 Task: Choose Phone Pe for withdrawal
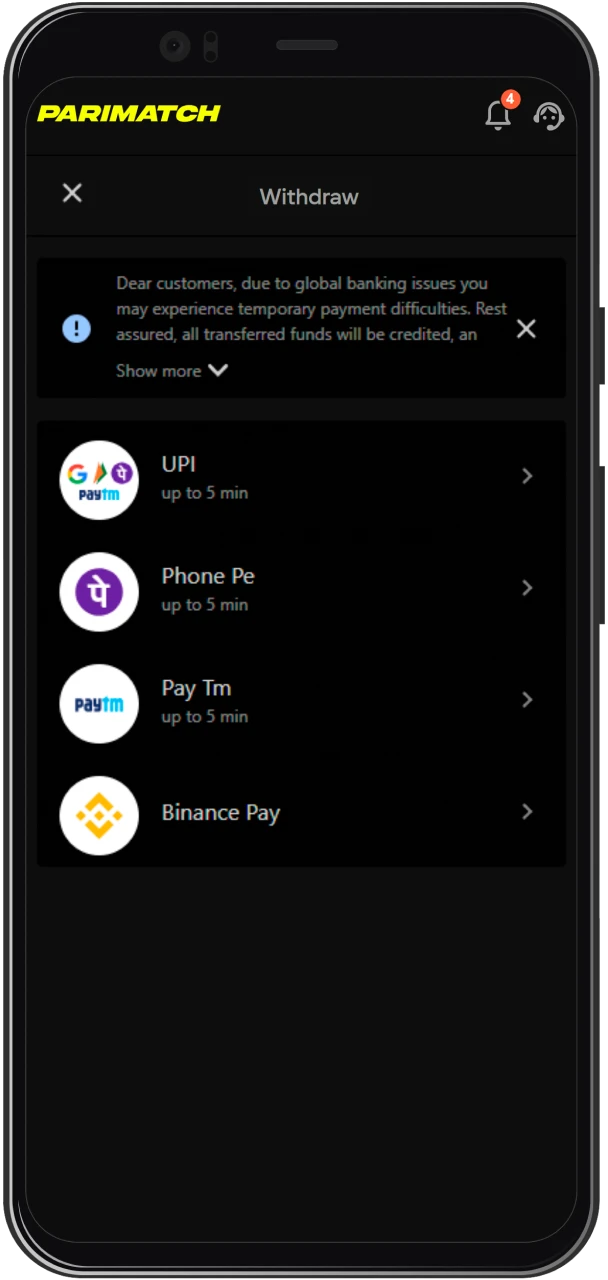(x=300, y=589)
